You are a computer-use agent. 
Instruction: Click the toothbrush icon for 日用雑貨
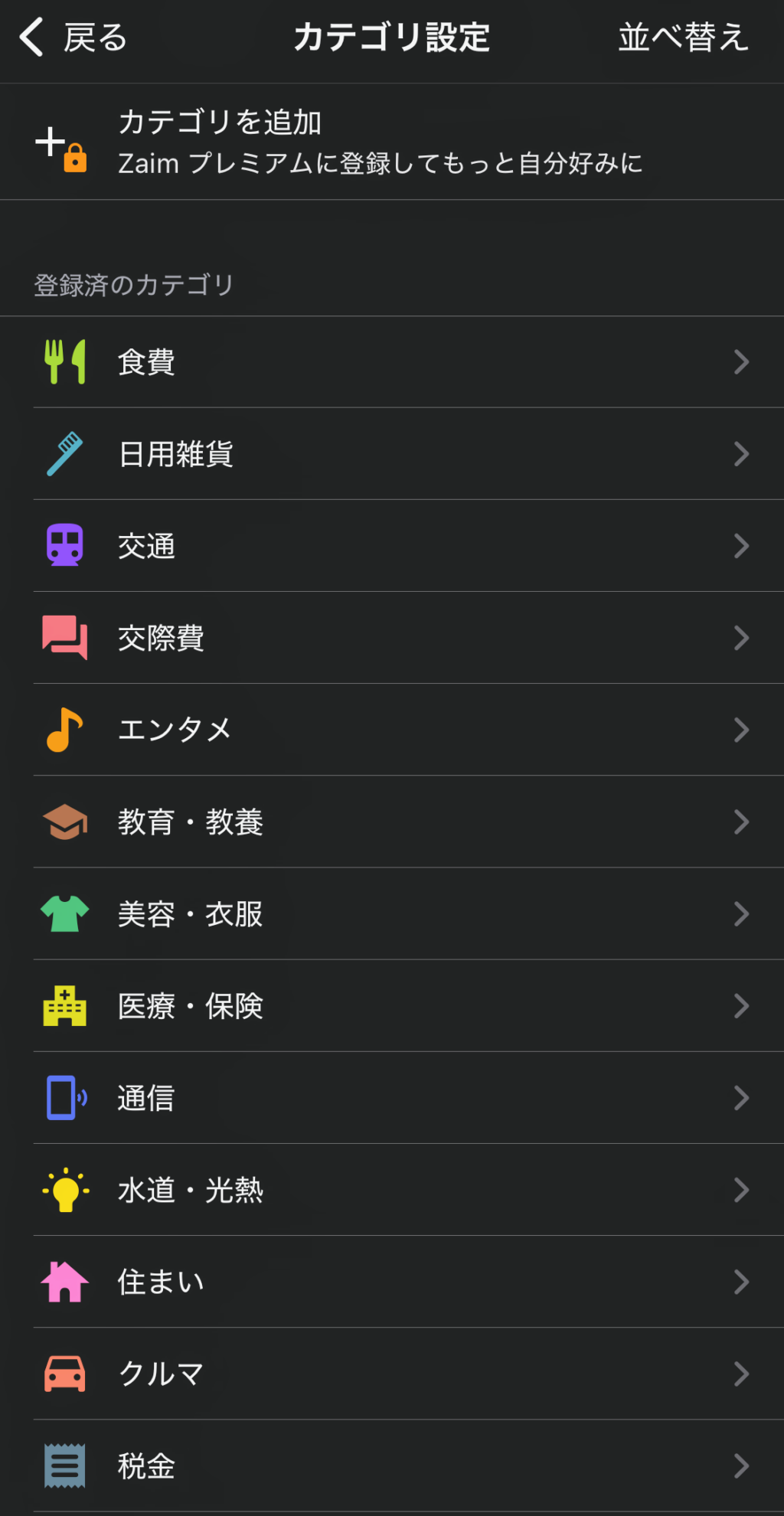point(65,454)
